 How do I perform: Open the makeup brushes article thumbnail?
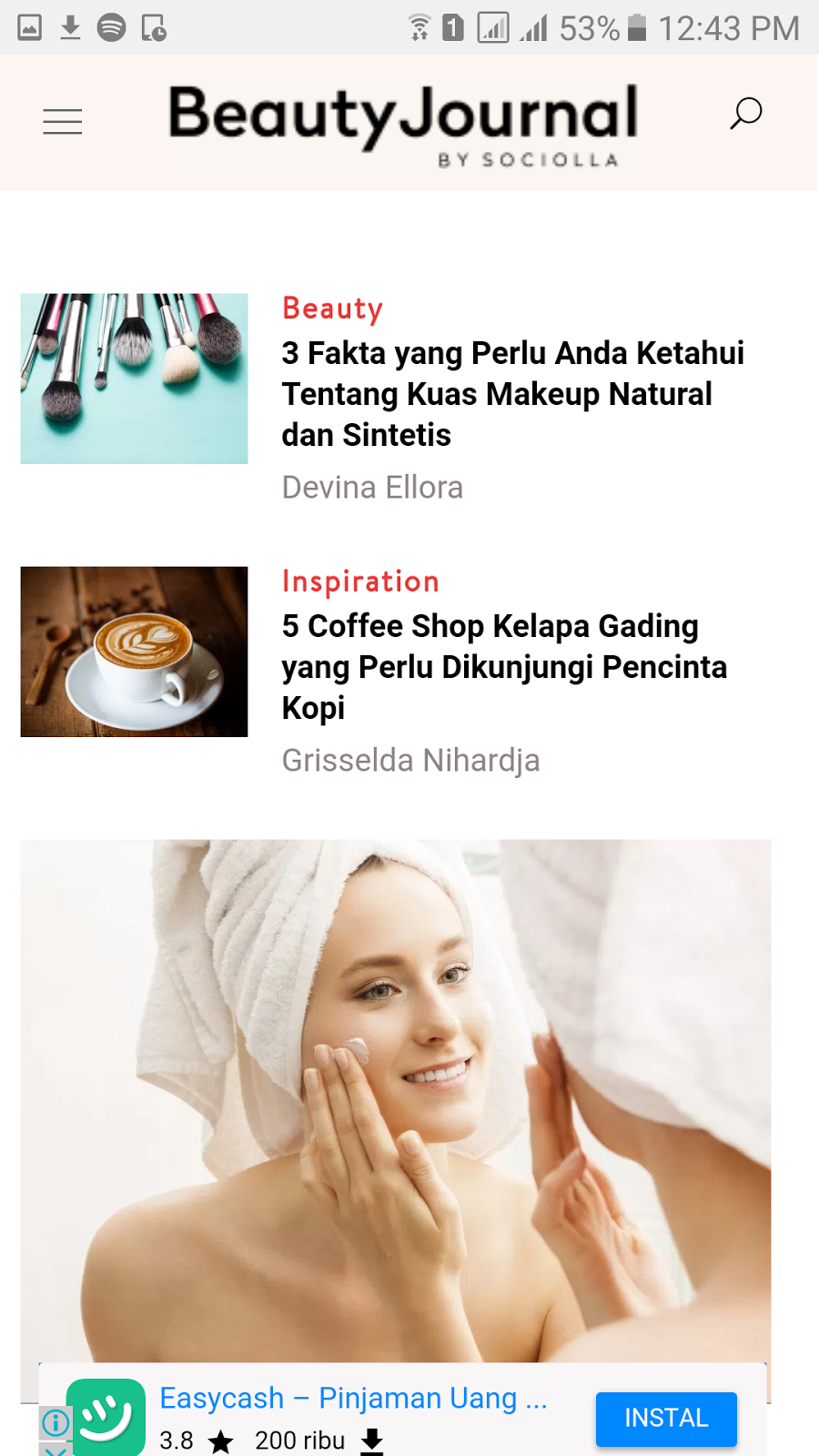[134, 379]
